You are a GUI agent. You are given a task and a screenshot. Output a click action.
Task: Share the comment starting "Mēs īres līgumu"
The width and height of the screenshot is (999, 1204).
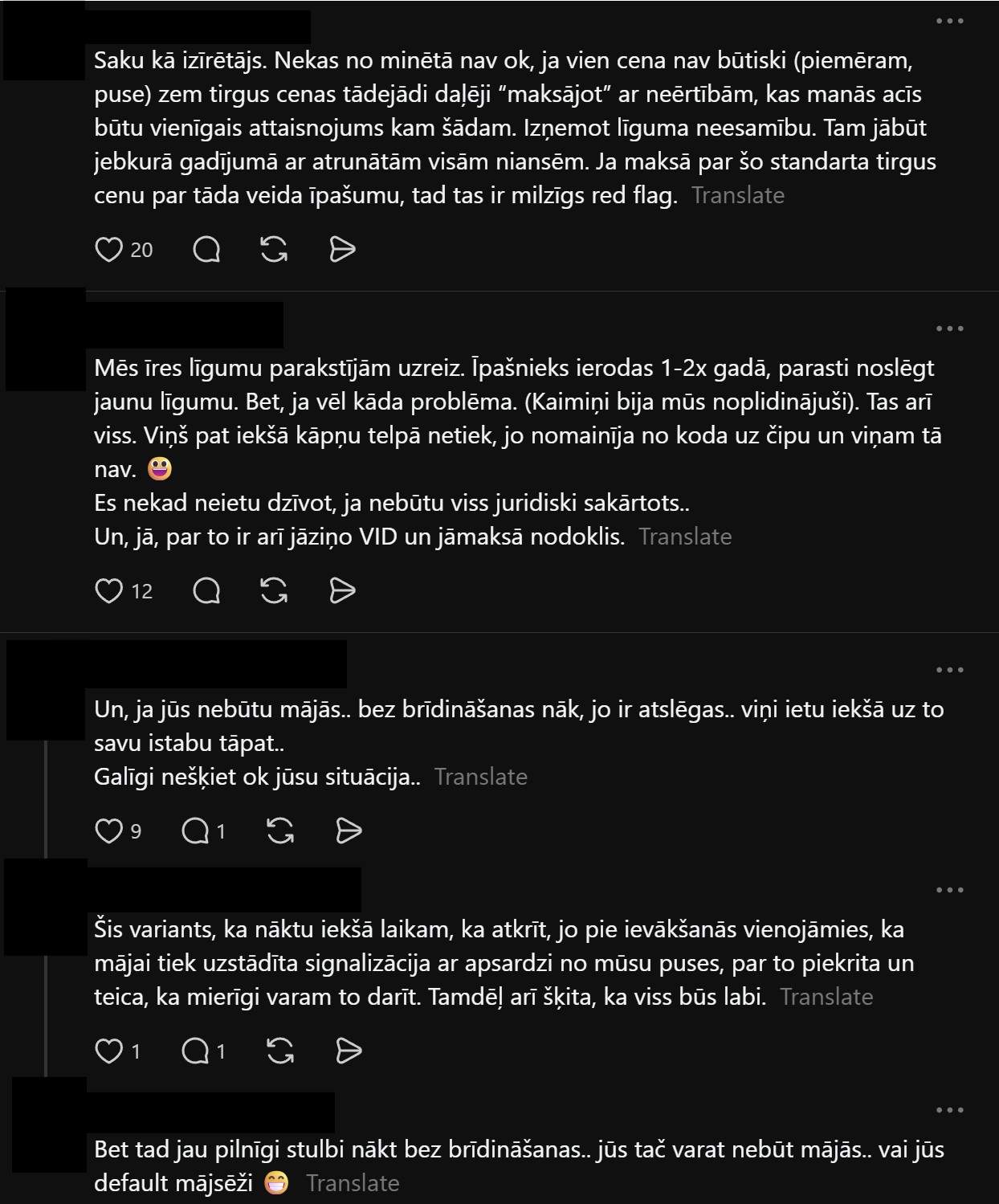342,591
